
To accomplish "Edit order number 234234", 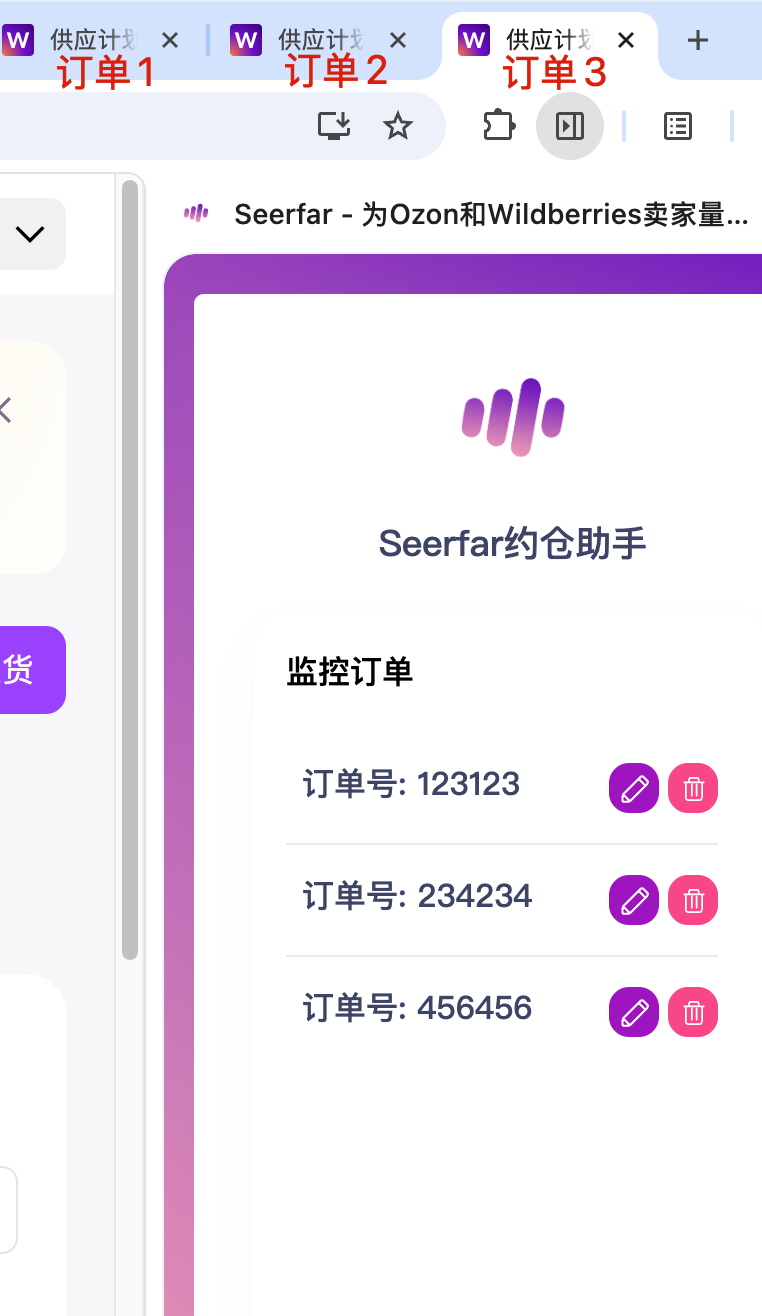I will [633, 901].
